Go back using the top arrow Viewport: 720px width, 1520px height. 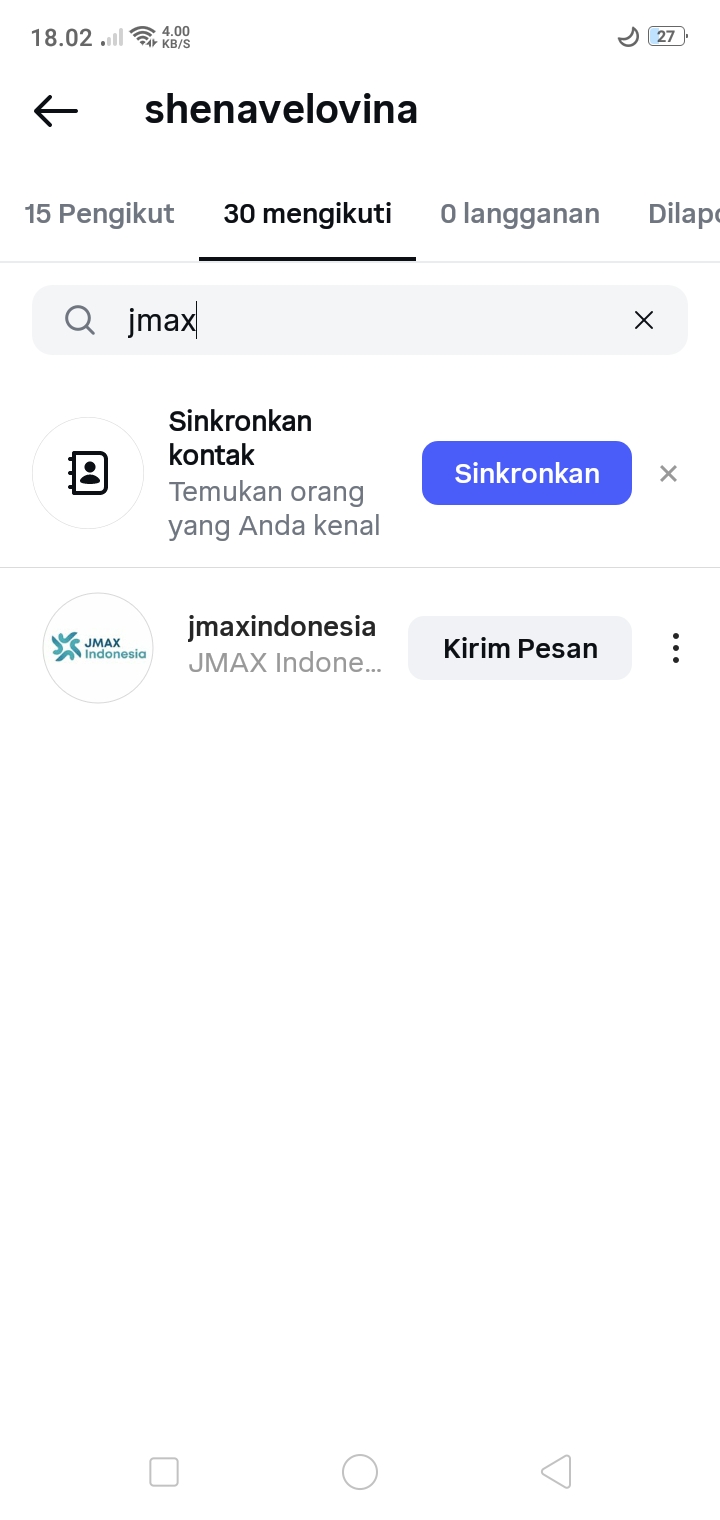[56, 111]
